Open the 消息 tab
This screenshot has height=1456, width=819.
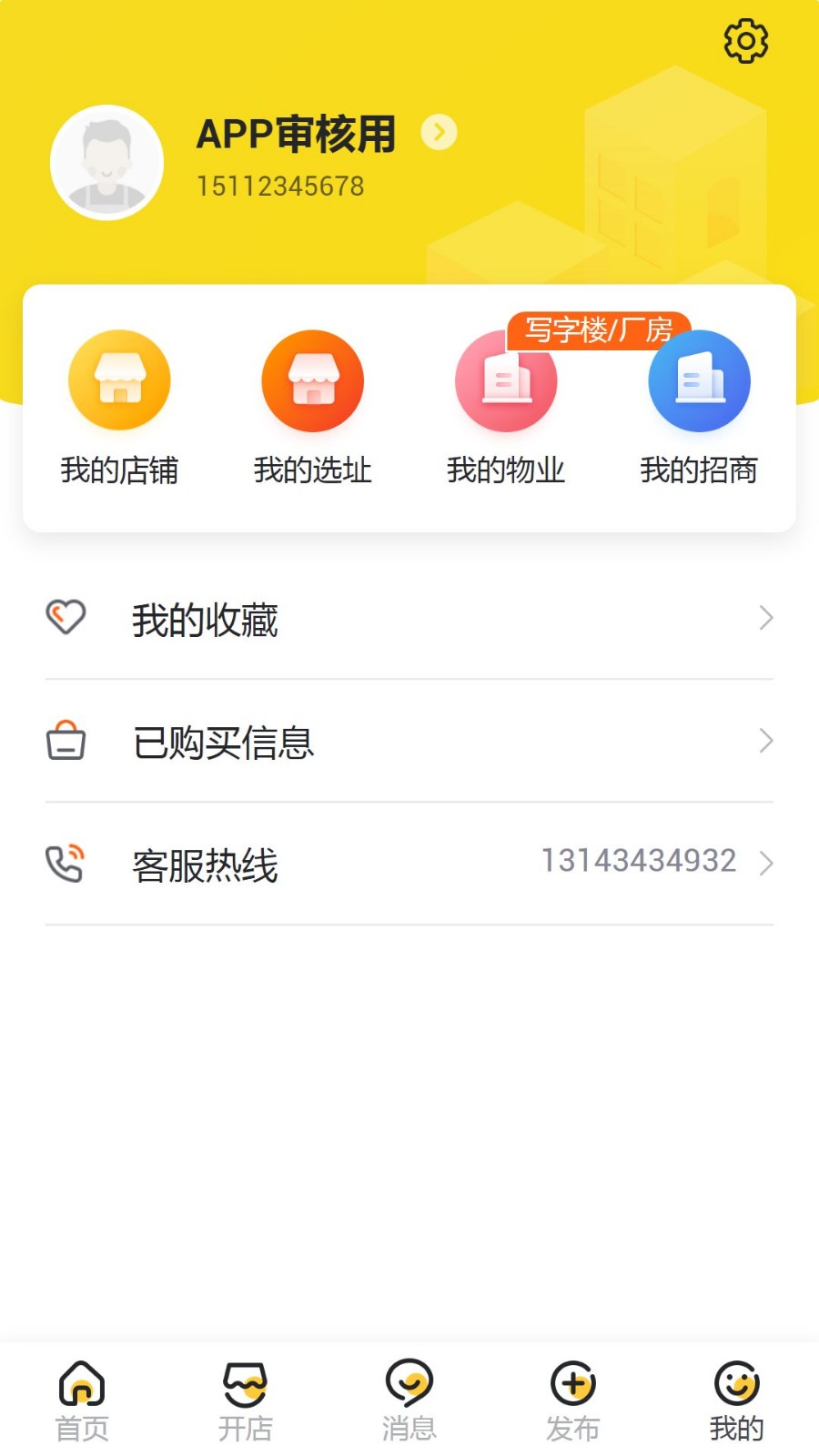click(x=409, y=1401)
